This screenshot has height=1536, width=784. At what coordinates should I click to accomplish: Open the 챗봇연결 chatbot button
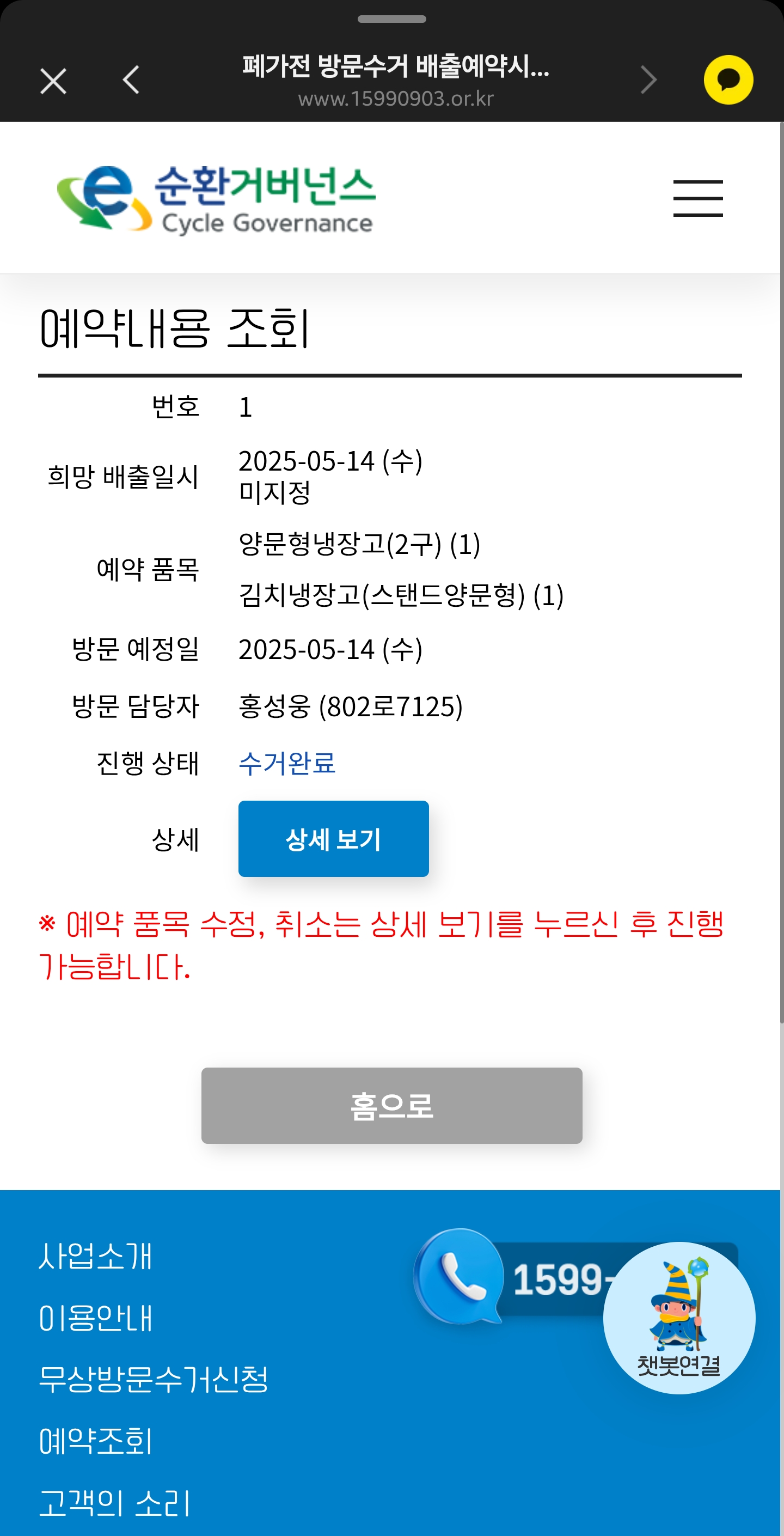679,1318
